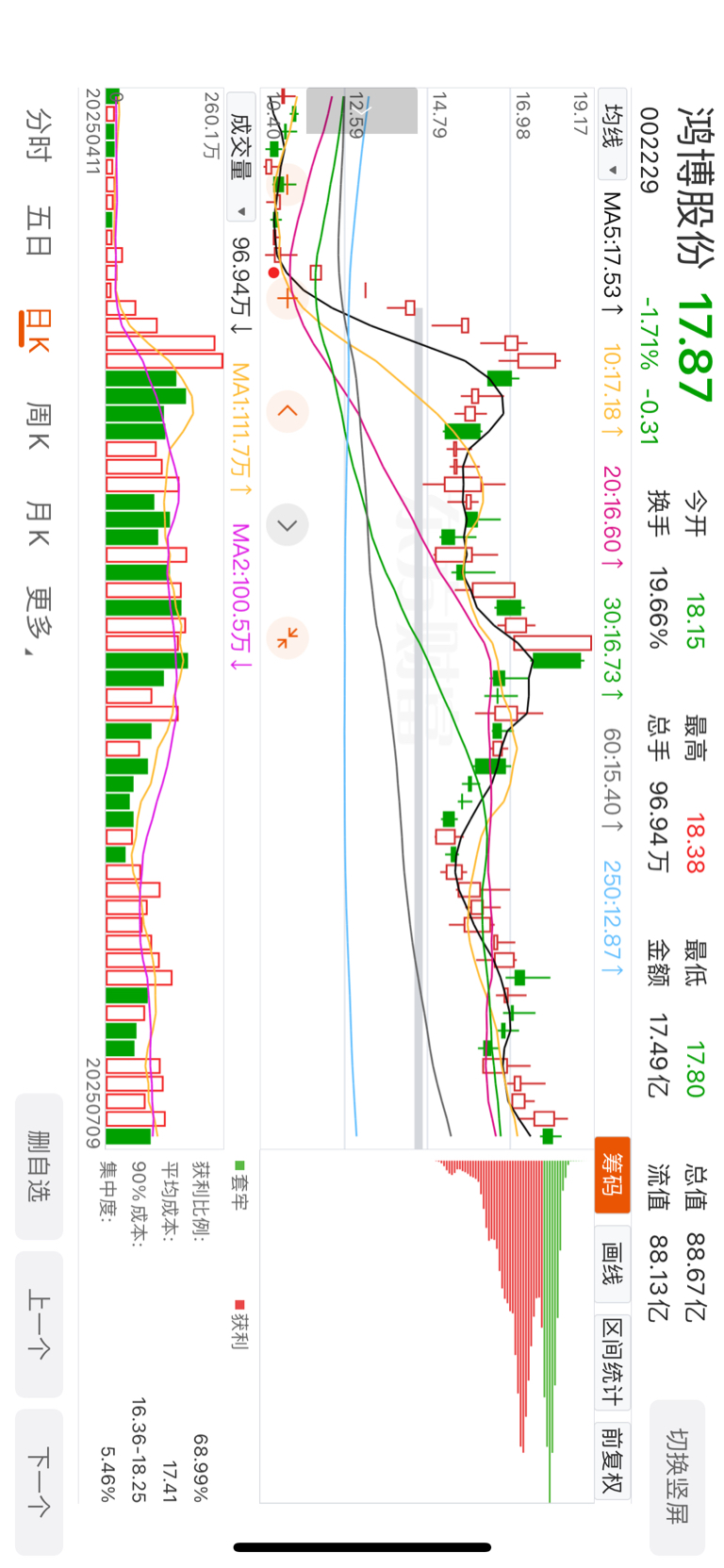Tap 删自选 to remove from watchlist

(39, 1166)
